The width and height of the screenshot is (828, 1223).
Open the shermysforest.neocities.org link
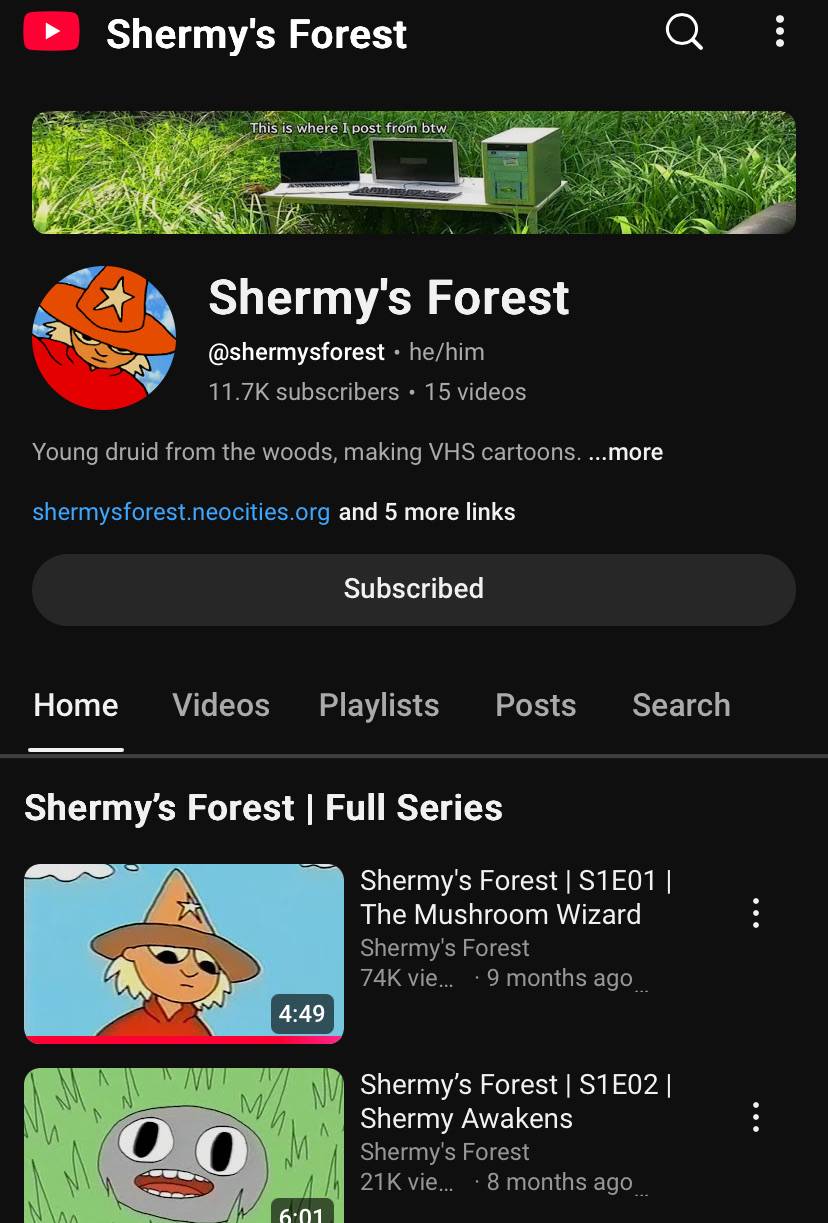click(x=181, y=512)
